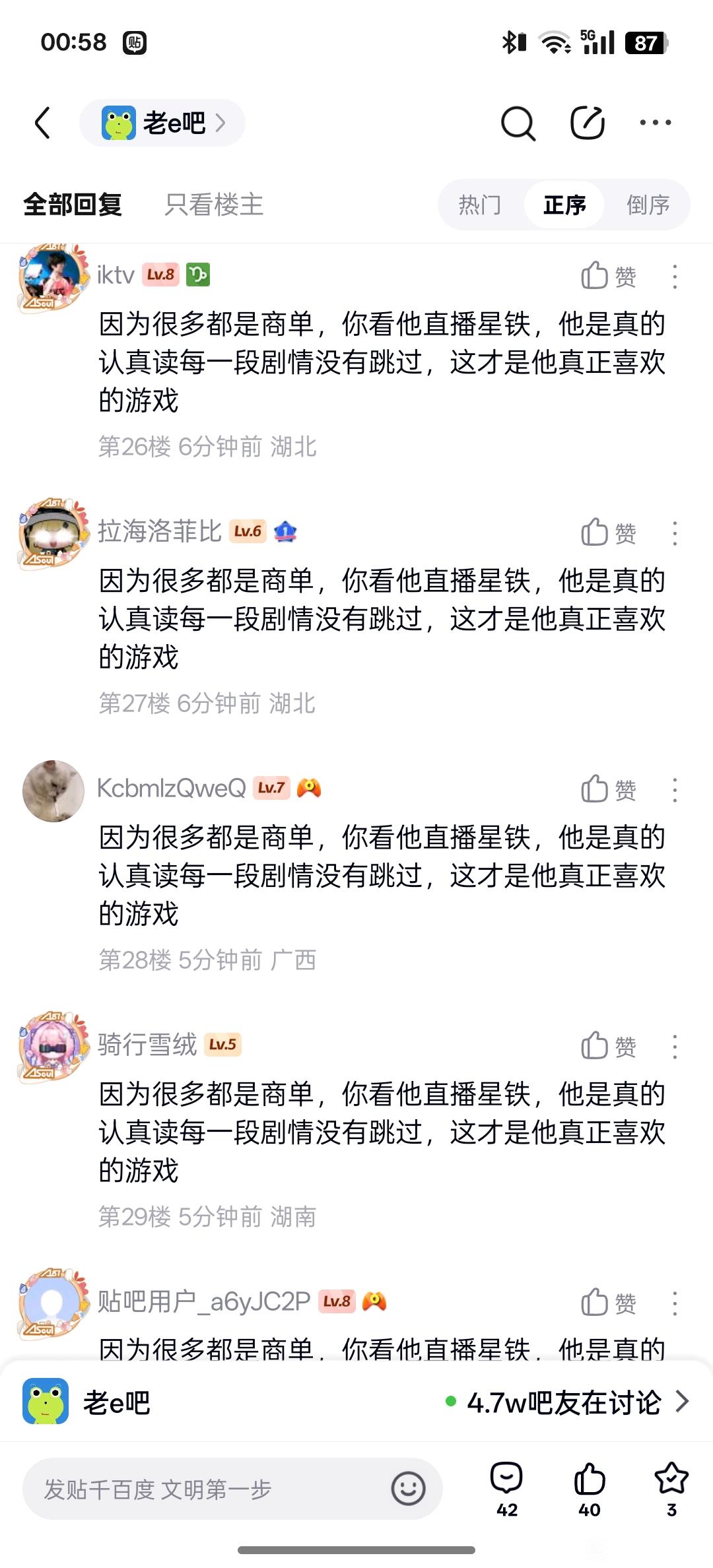This screenshot has width=713, height=1568.
Task: Like the post with 40 likes
Action: [x=590, y=1488]
